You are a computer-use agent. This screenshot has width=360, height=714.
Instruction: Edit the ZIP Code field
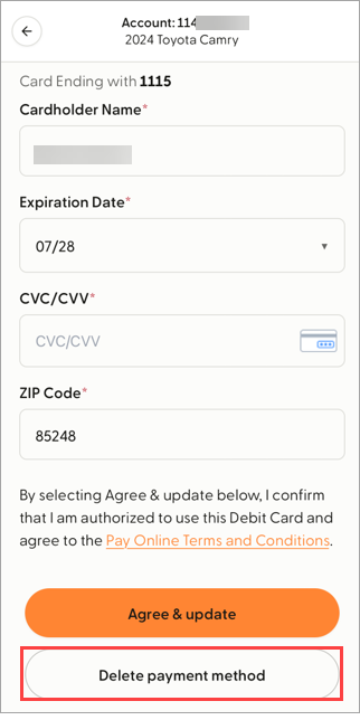pyautogui.click(x=182, y=434)
